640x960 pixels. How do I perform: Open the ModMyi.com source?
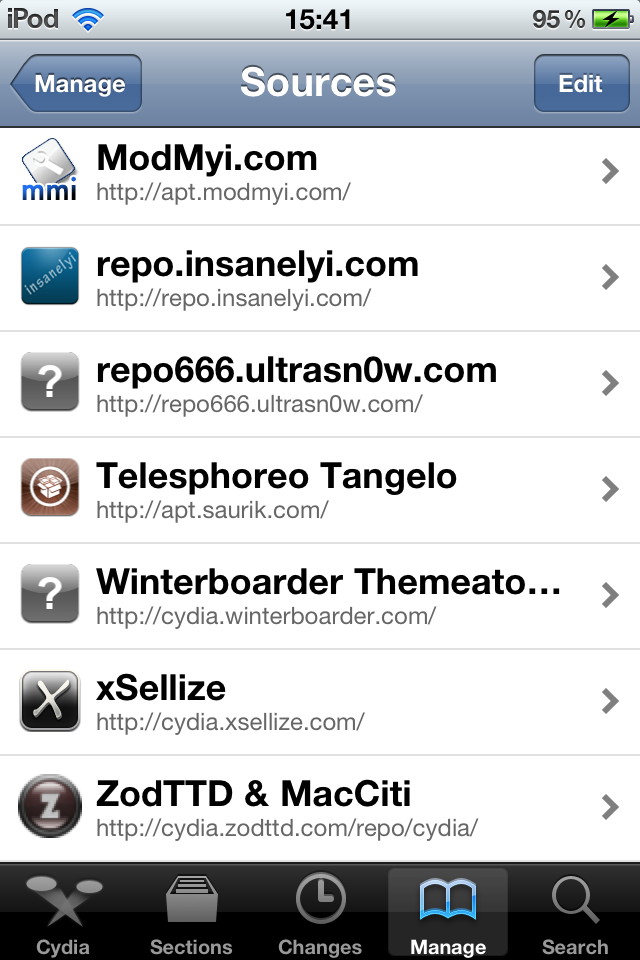click(320, 172)
